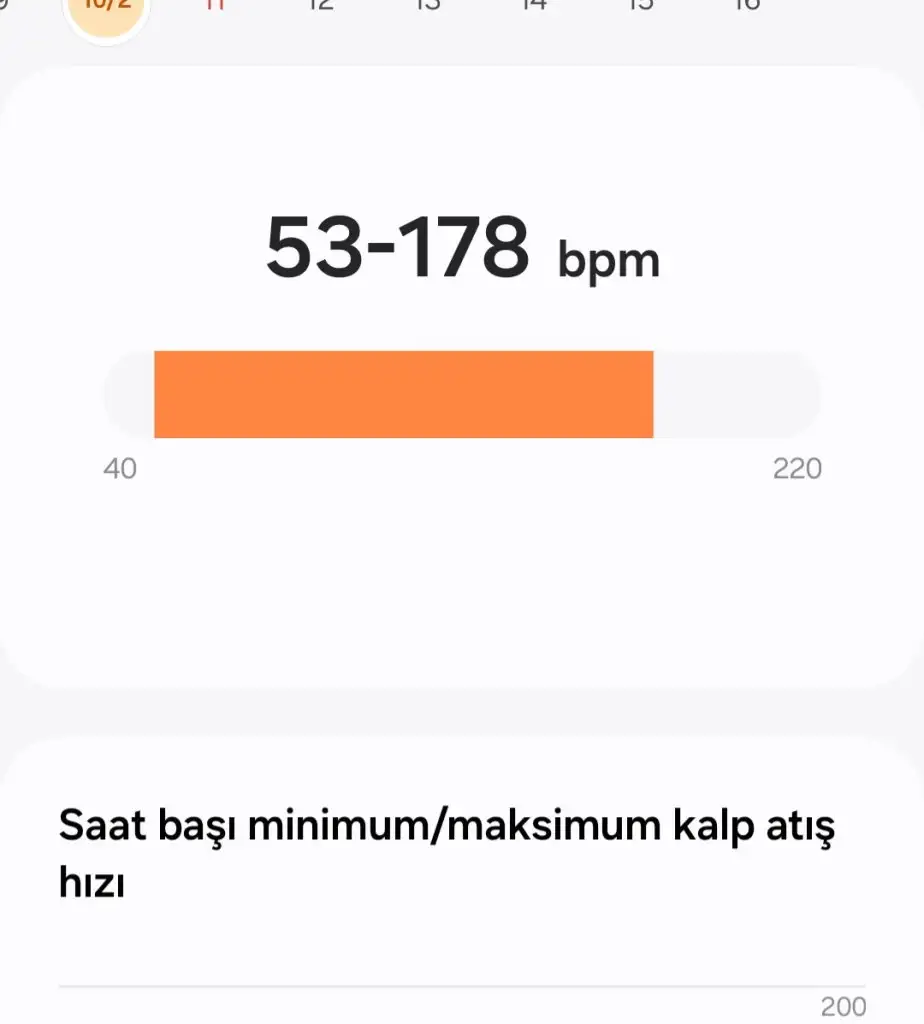Select day 14 in the date strip
The height and width of the screenshot is (1024, 924).
[534, 6]
